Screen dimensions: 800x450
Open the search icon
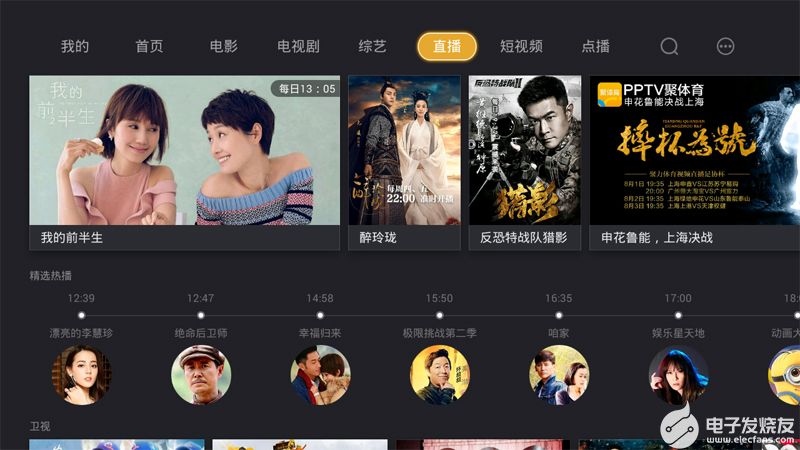(669, 47)
